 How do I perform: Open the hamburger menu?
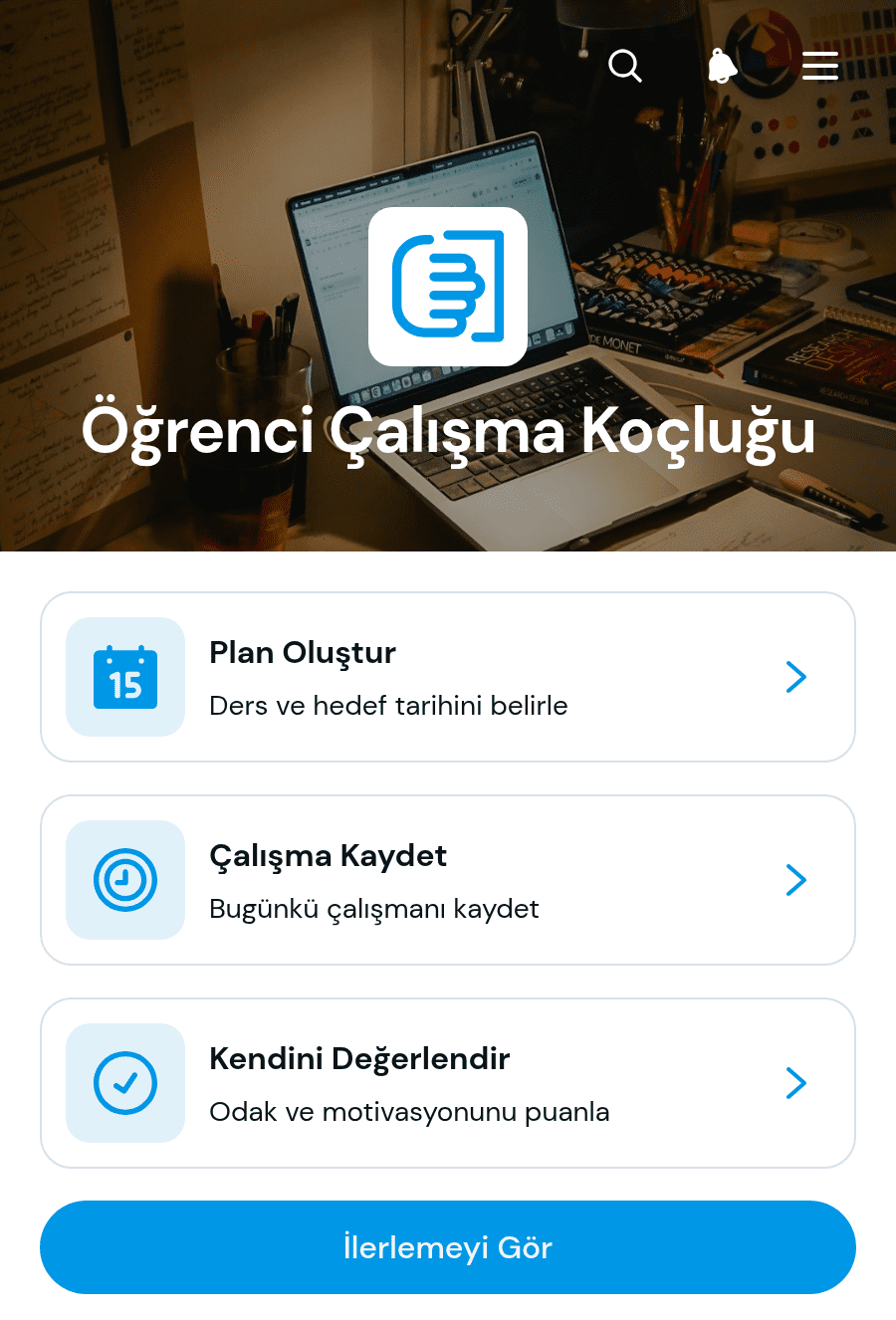(x=820, y=66)
